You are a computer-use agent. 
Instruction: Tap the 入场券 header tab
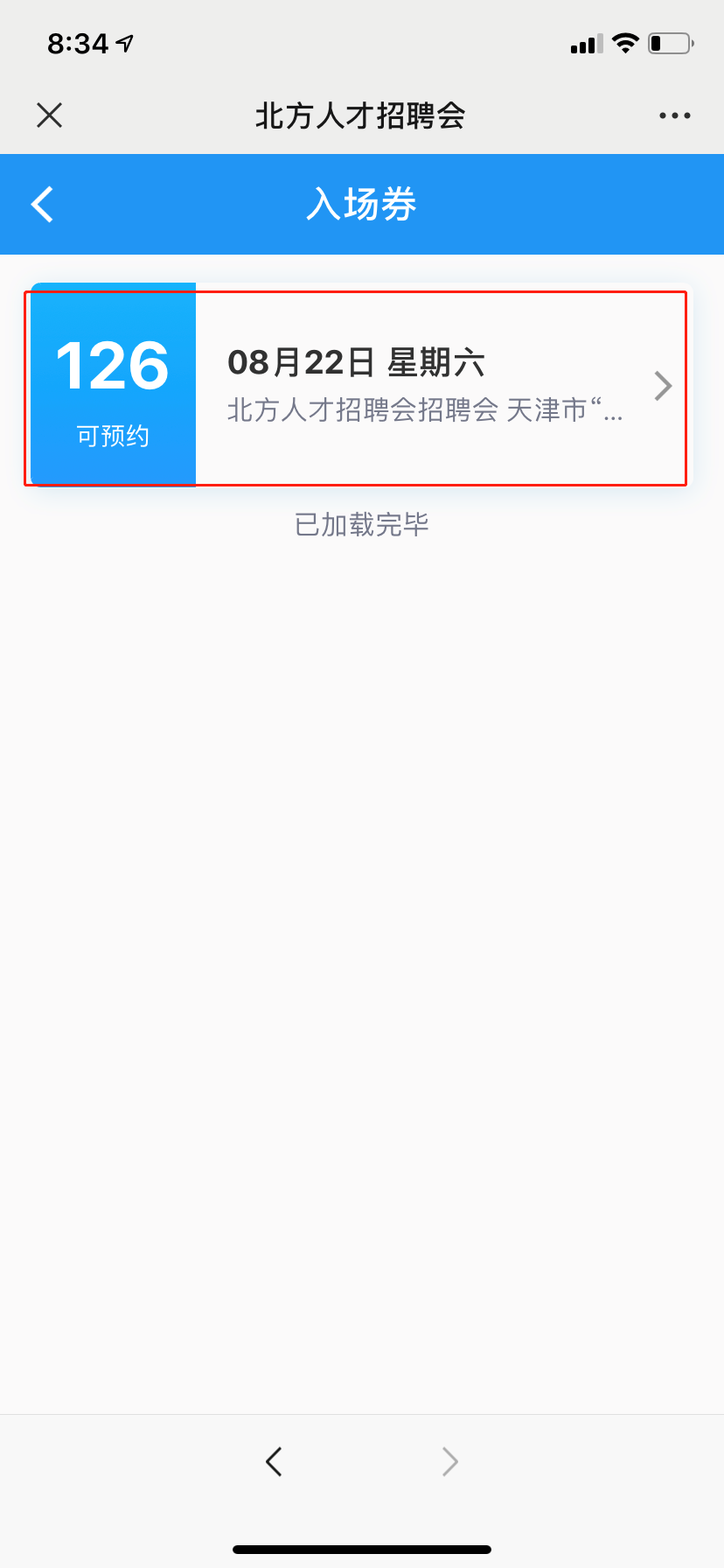click(362, 204)
